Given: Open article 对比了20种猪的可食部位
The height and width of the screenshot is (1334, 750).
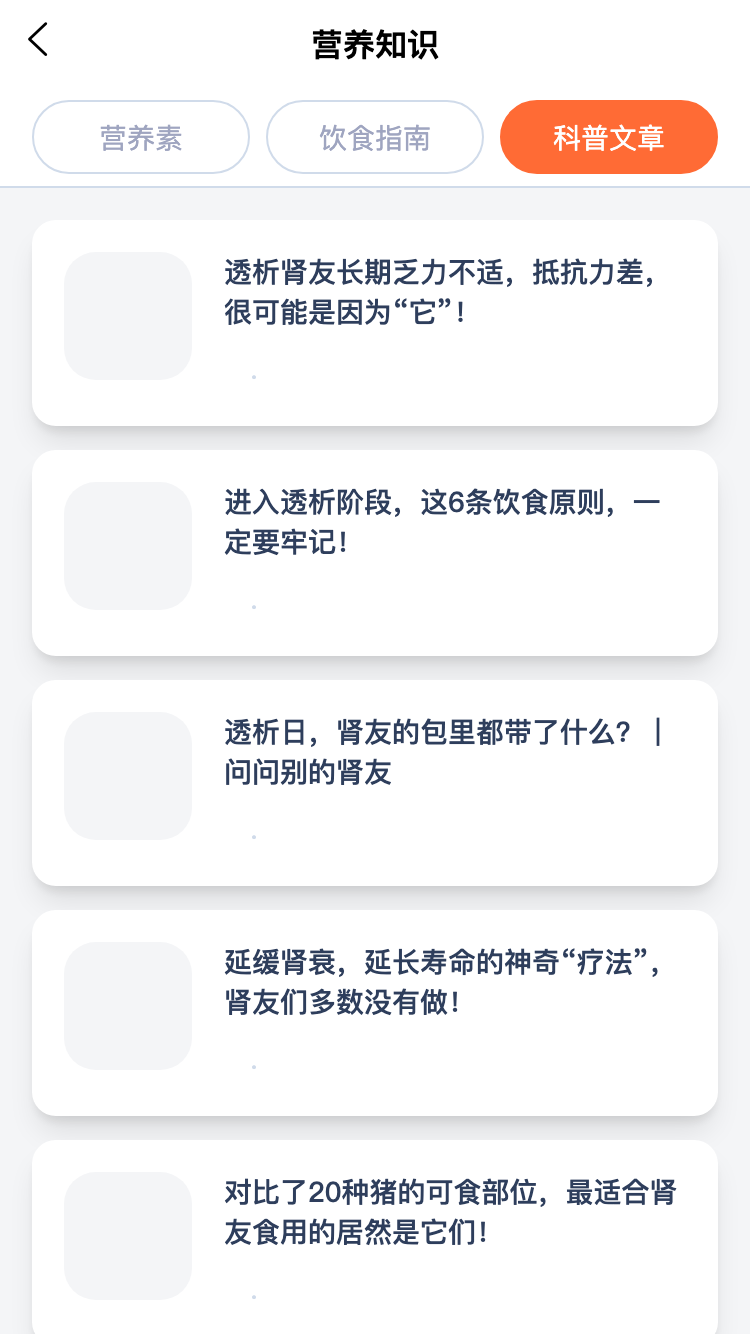Looking at the screenshot, I should pyautogui.click(x=440, y=1212).
